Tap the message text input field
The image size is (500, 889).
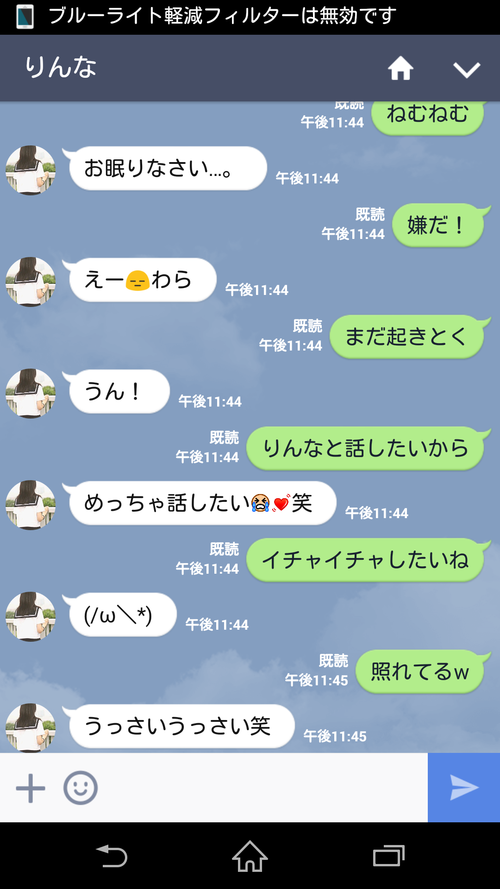pos(264,788)
